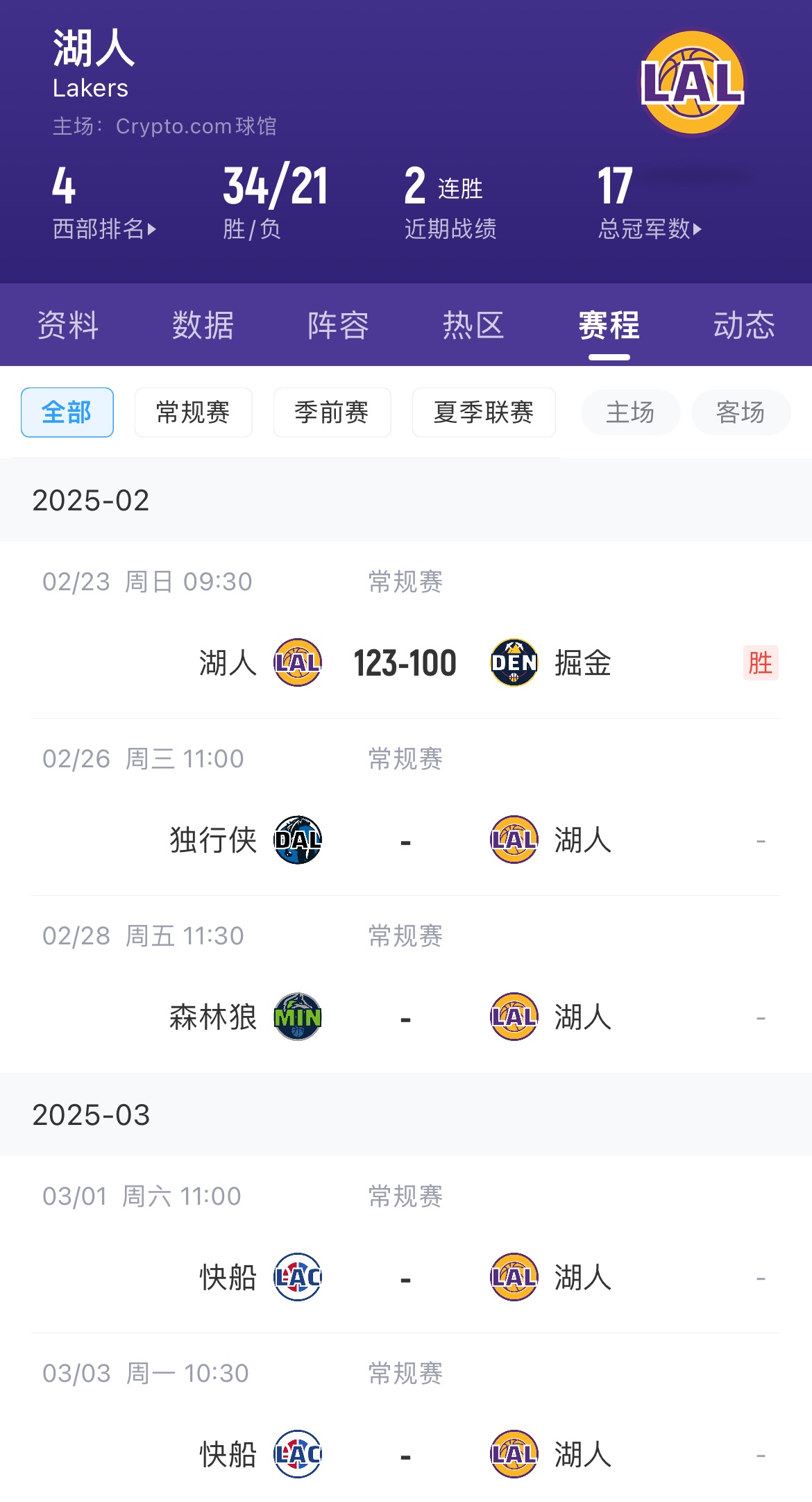Open the 湖人 vs 掘金 123-100 game

(405, 662)
